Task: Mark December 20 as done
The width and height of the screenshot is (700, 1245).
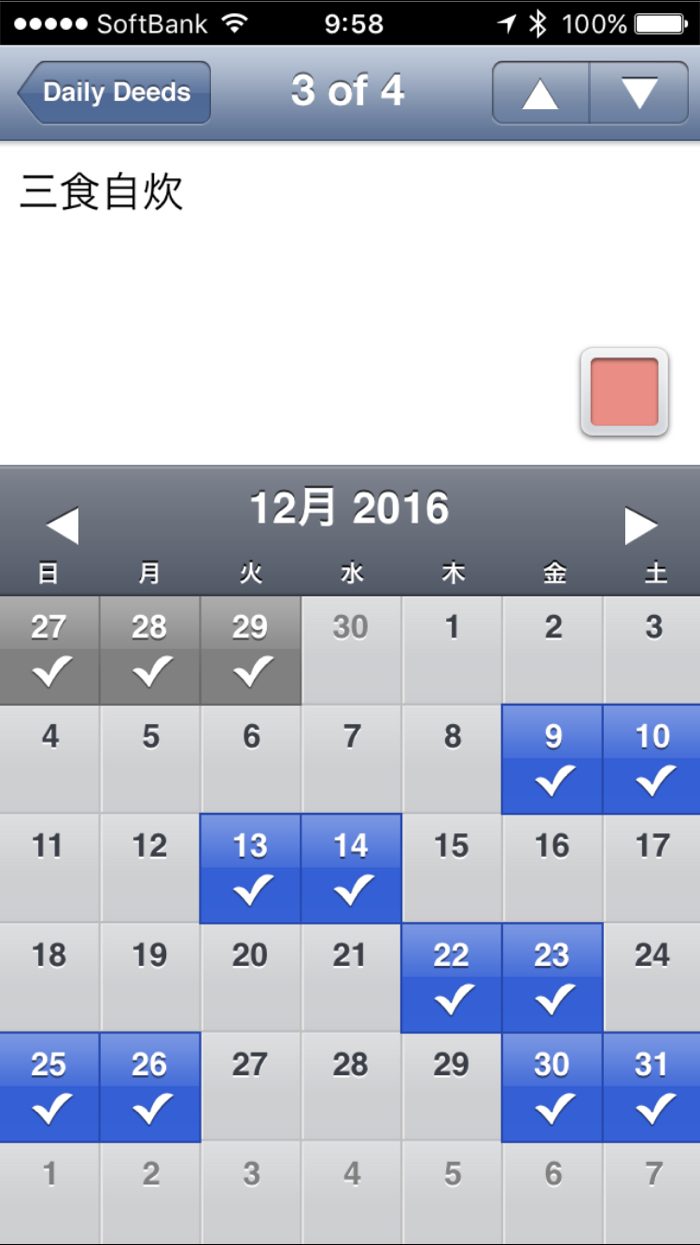Action: (x=250, y=978)
